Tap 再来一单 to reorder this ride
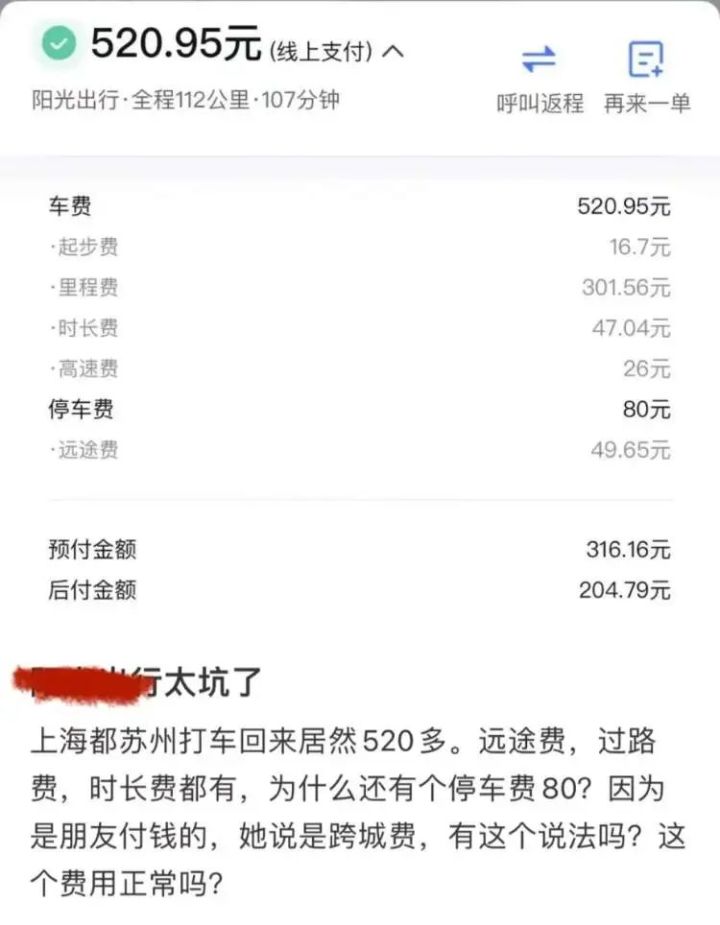This screenshot has width=720, height=925. 646,76
